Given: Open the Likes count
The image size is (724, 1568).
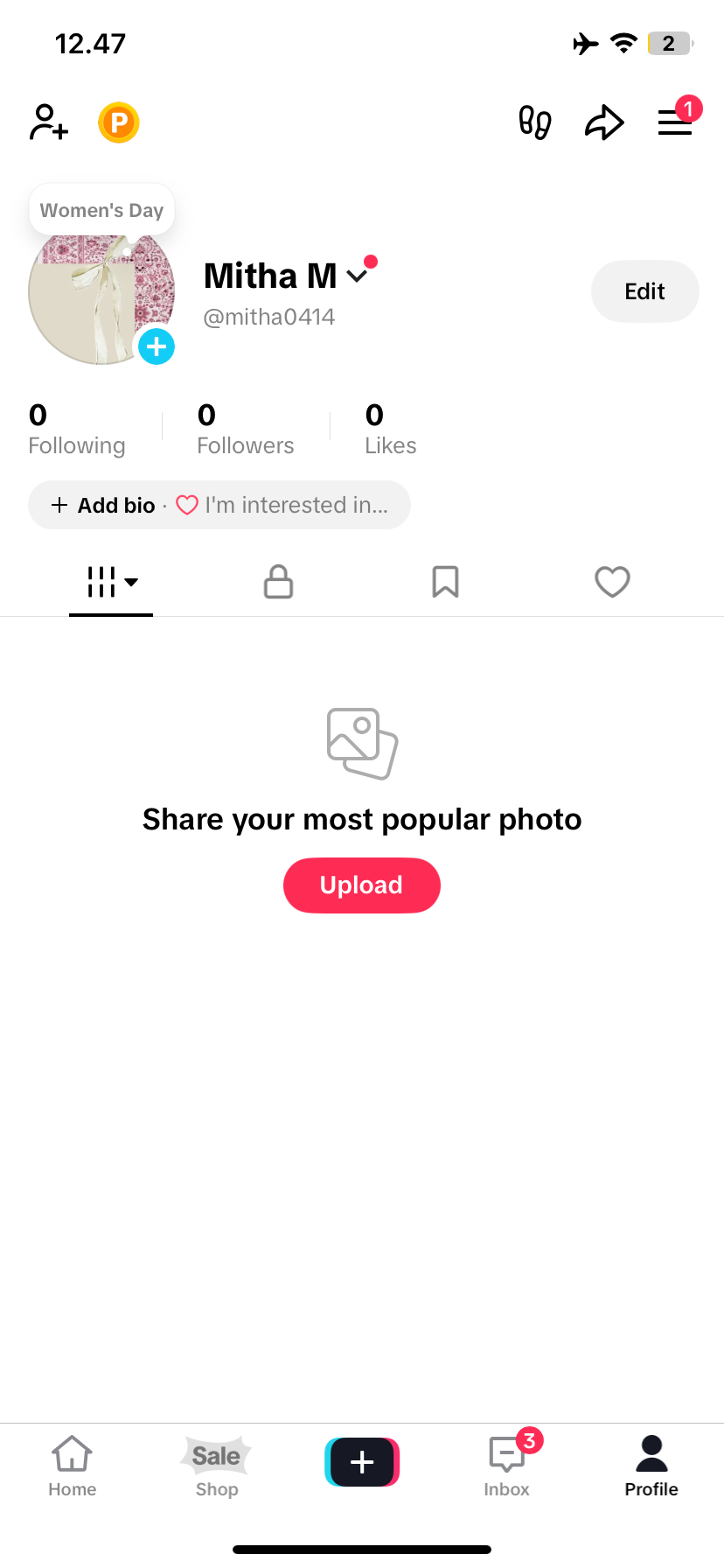Looking at the screenshot, I should (x=390, y=429).
